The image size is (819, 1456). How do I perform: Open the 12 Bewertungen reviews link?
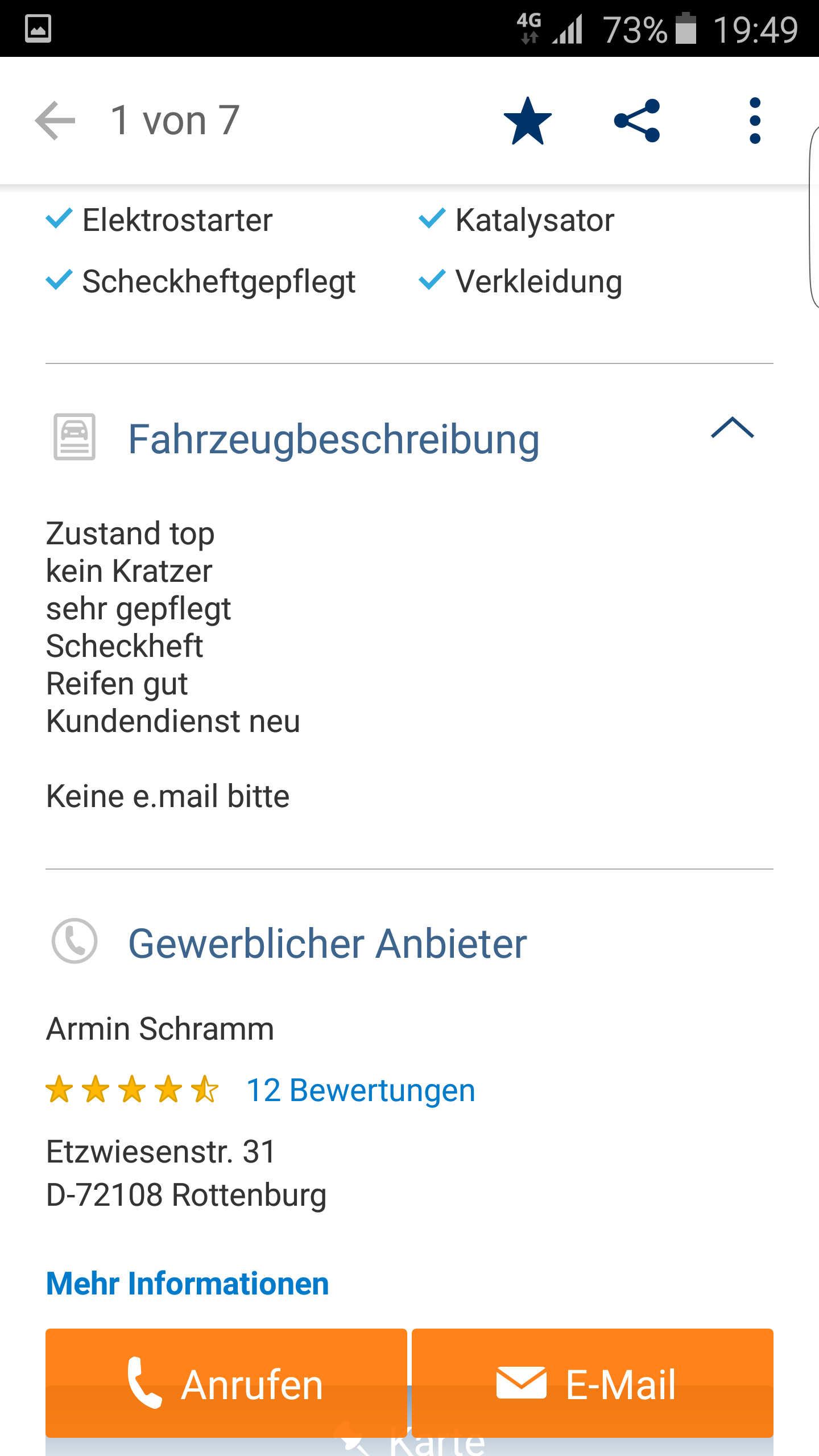coord(361,1090)
